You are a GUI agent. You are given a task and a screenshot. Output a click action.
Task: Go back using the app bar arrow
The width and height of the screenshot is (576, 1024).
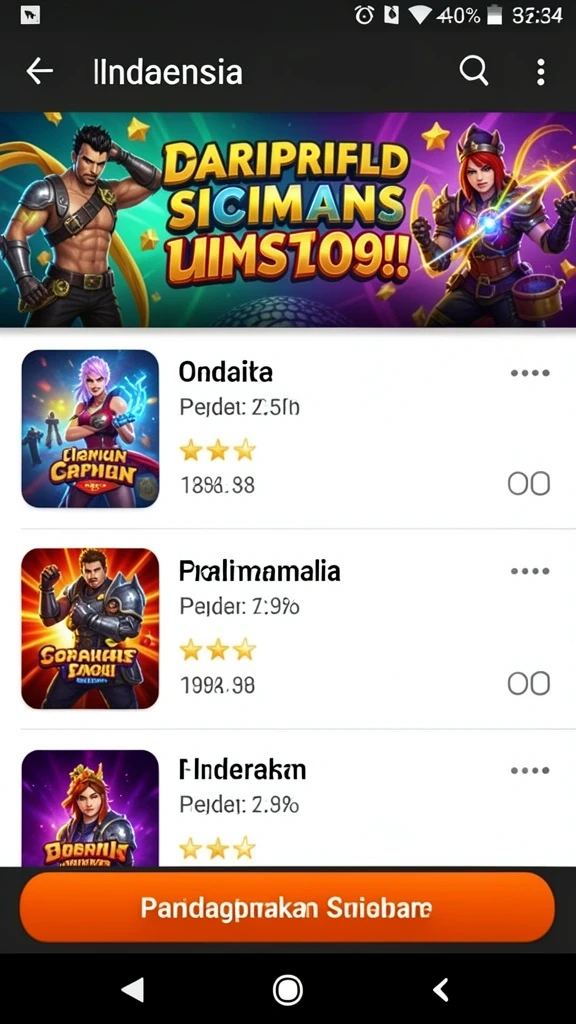[x=39, y=71]
